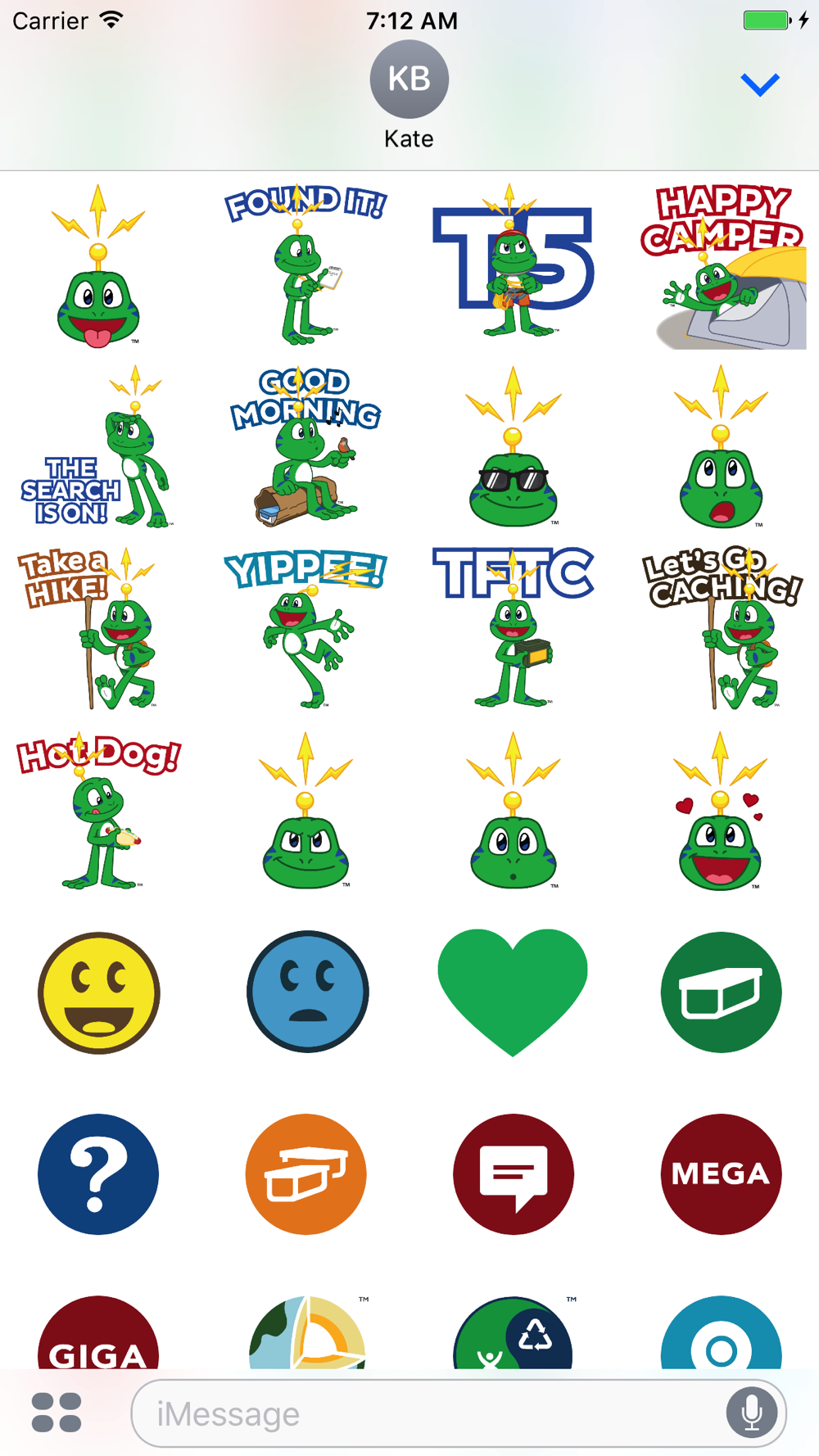Pick the Let's Go Caching sticker
This screenshot has width=819, height=1456.
722,627
